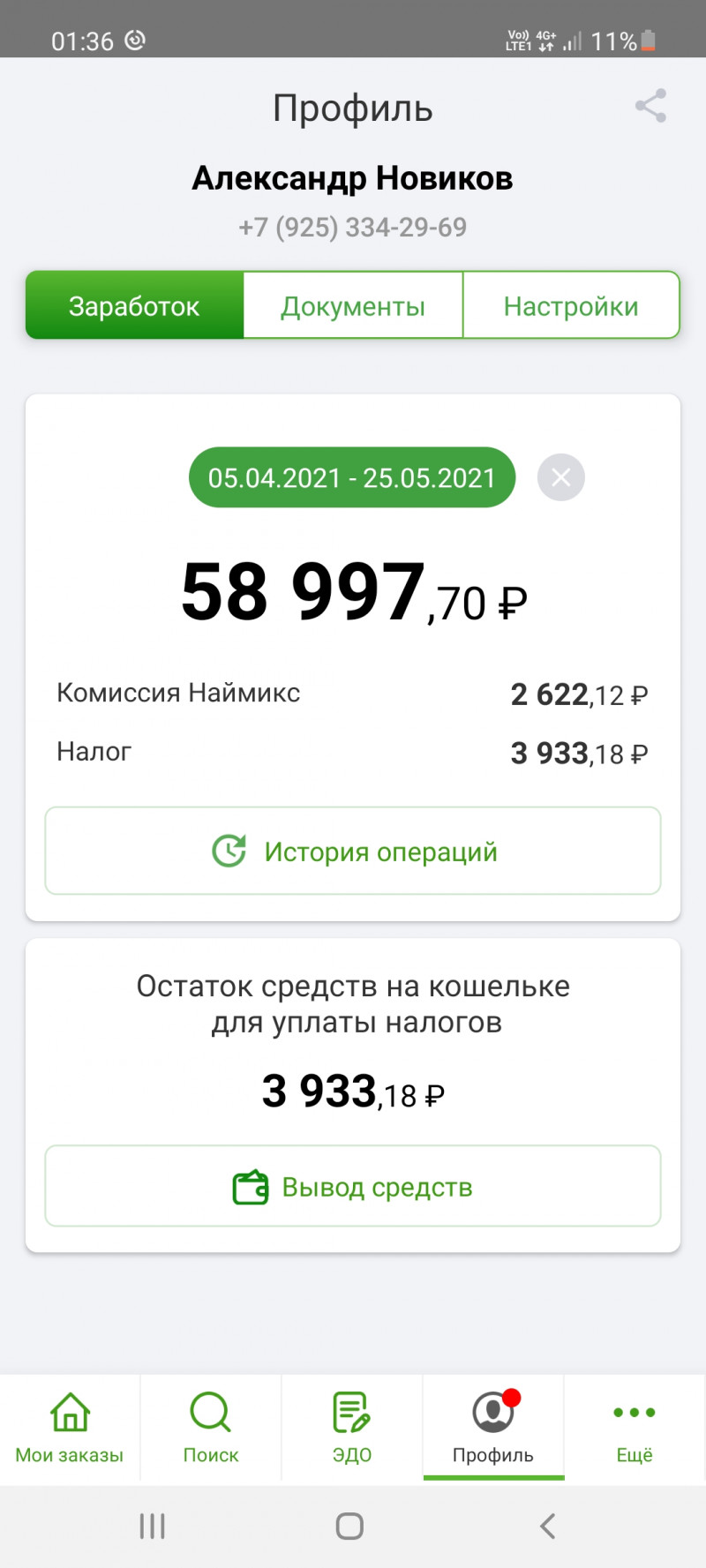Clear the selected date range
Viewport: 706px width, 1568px height.
(x=560, y=477)
